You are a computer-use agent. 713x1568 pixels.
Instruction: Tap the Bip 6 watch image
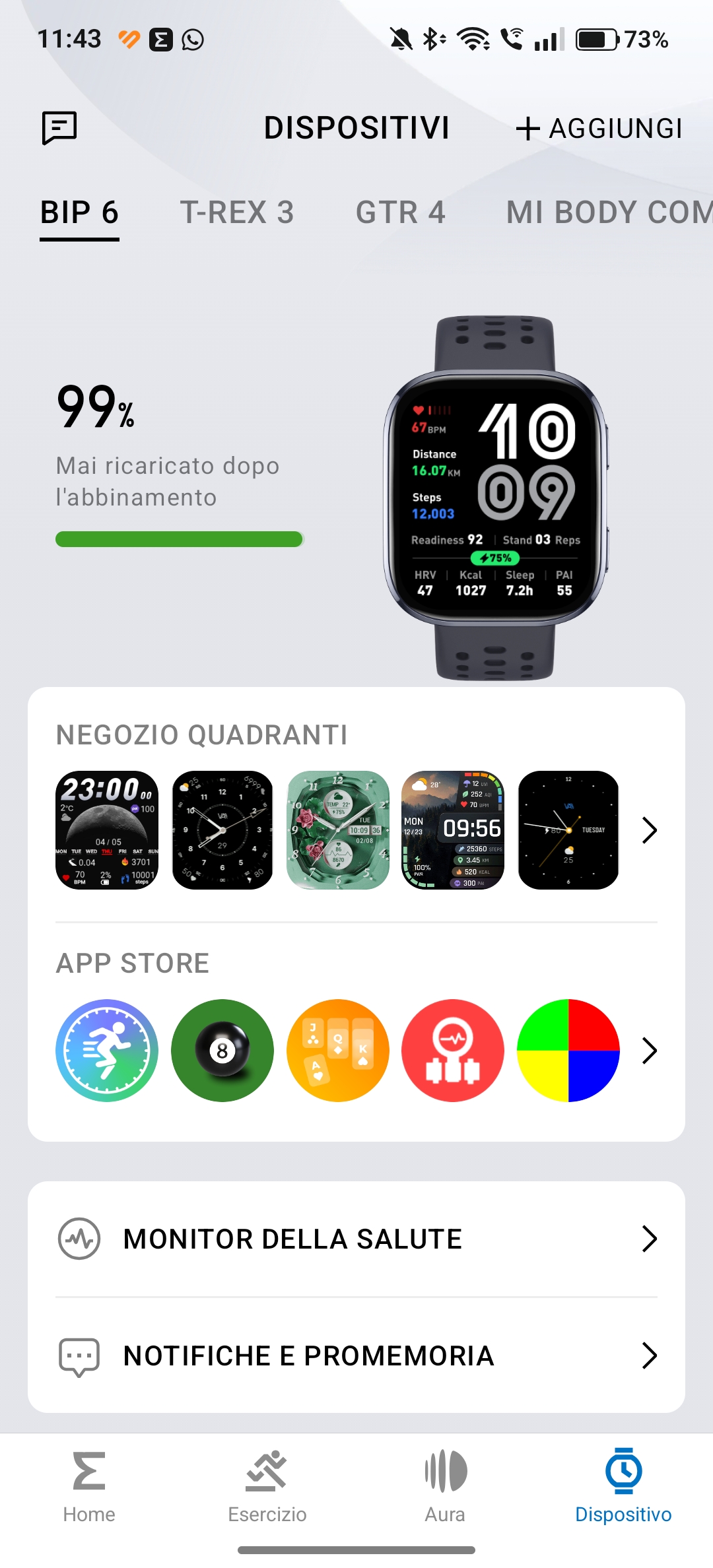click(495, 498)
